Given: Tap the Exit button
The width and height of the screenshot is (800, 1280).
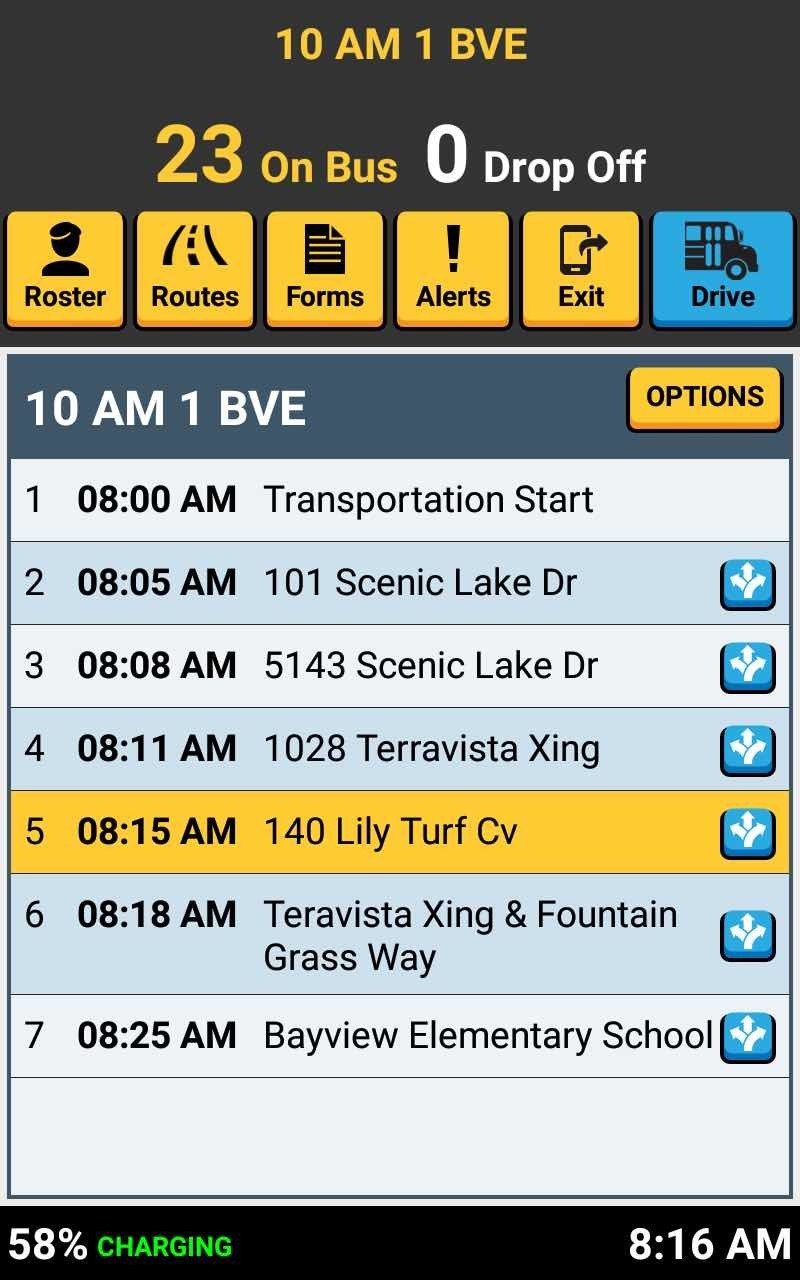Looking at the screenshot, I should 581,268.
